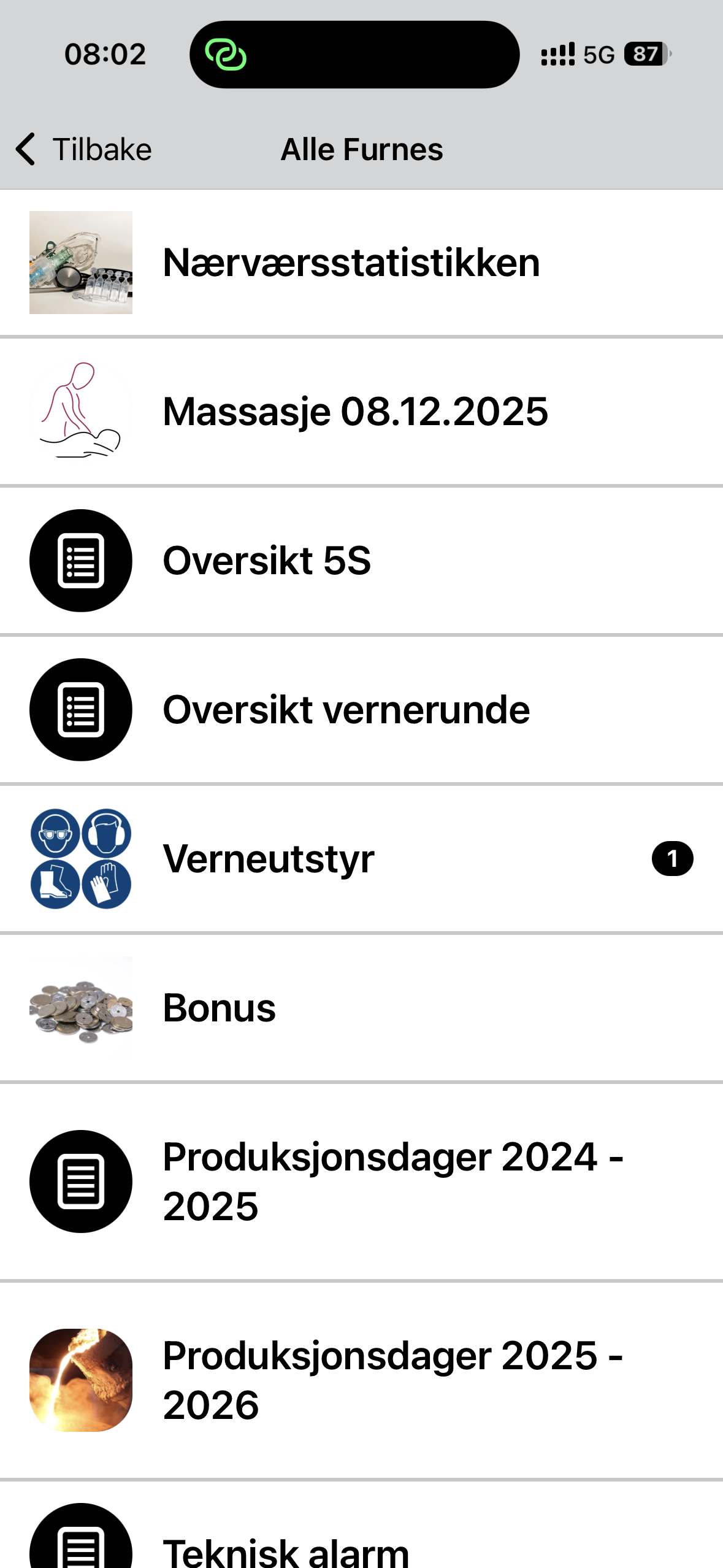Open Massasje 08.12.2025
The width and height of the screenshot is (723, 1568).
pos(354,412)
